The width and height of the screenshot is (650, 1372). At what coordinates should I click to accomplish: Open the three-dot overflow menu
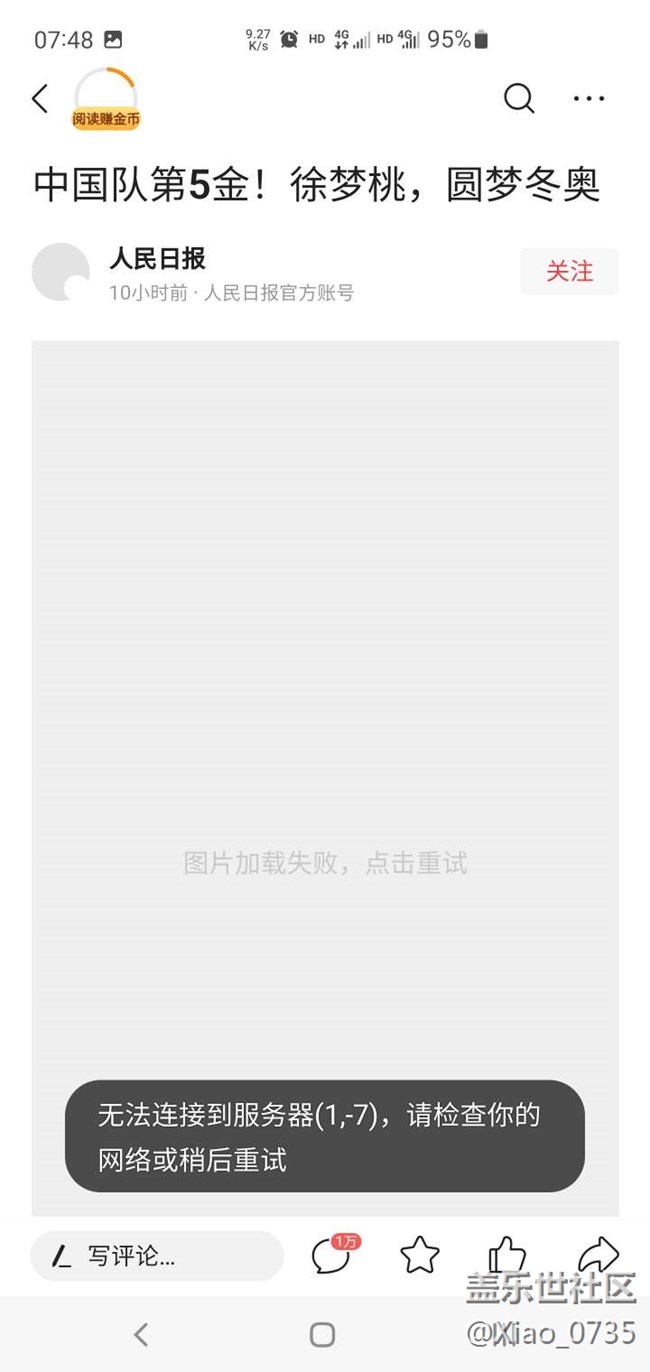click(x=589, y=98)
